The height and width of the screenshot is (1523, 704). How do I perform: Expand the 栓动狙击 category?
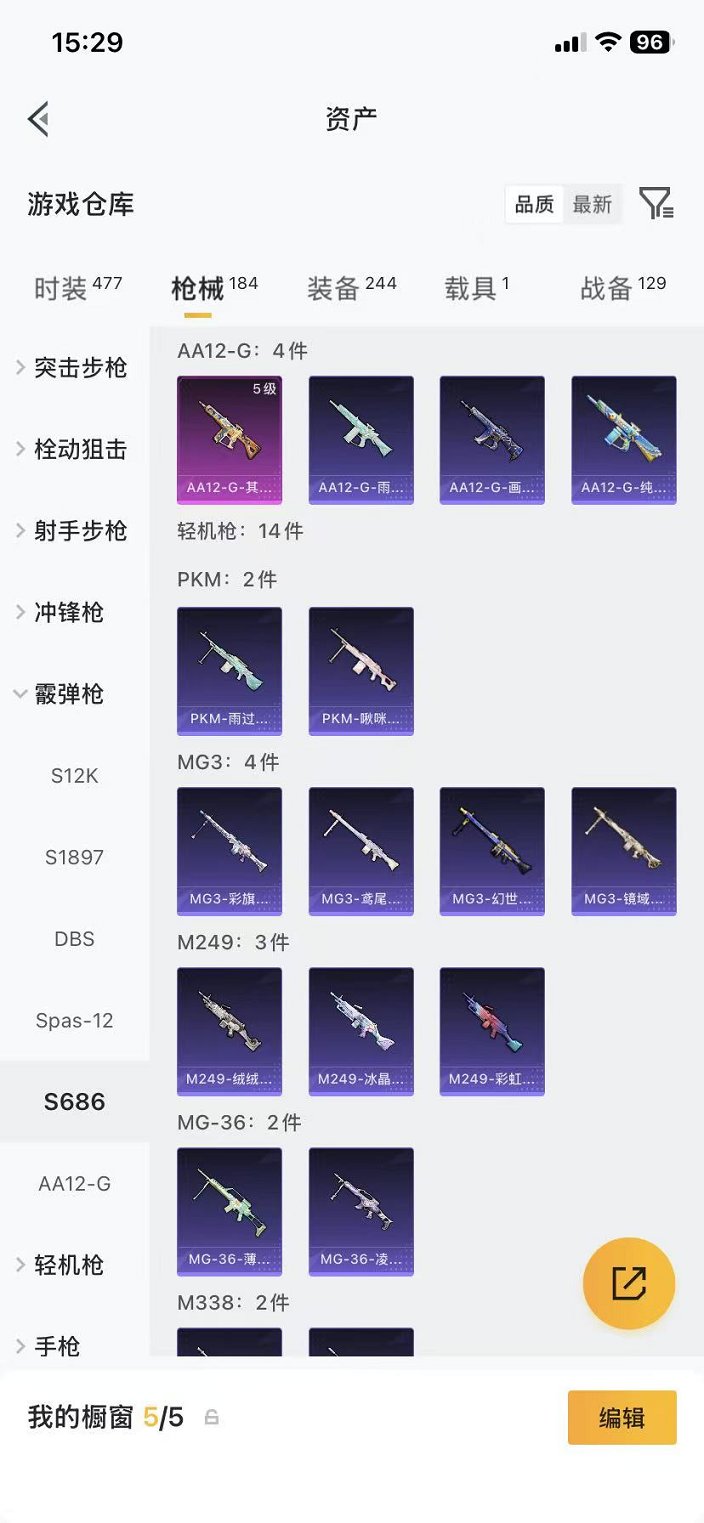click(x=74, y=450)
